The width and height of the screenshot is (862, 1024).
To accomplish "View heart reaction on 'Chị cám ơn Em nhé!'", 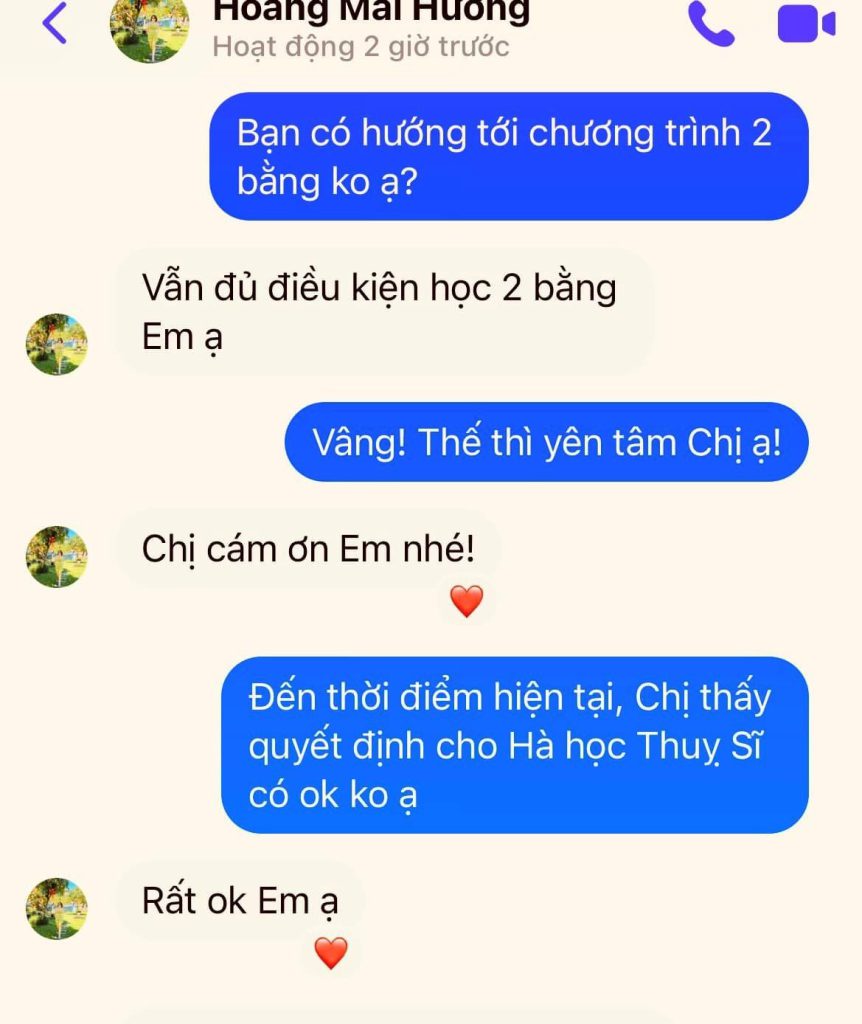I will coord(466,601).
